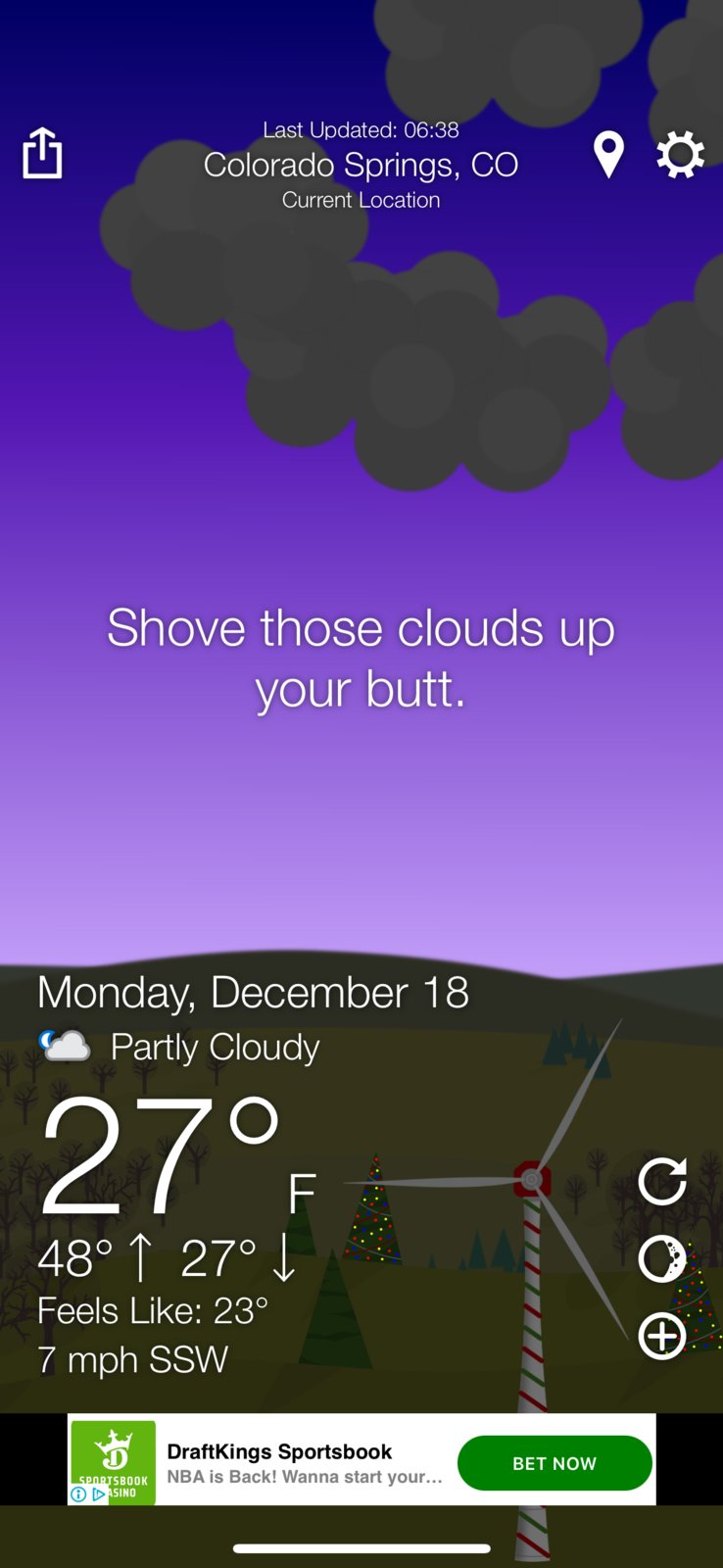The height and width of the screenshot is (1568, 723).
Task: Open the ad info icon
Action: (x=78, y=1494)
